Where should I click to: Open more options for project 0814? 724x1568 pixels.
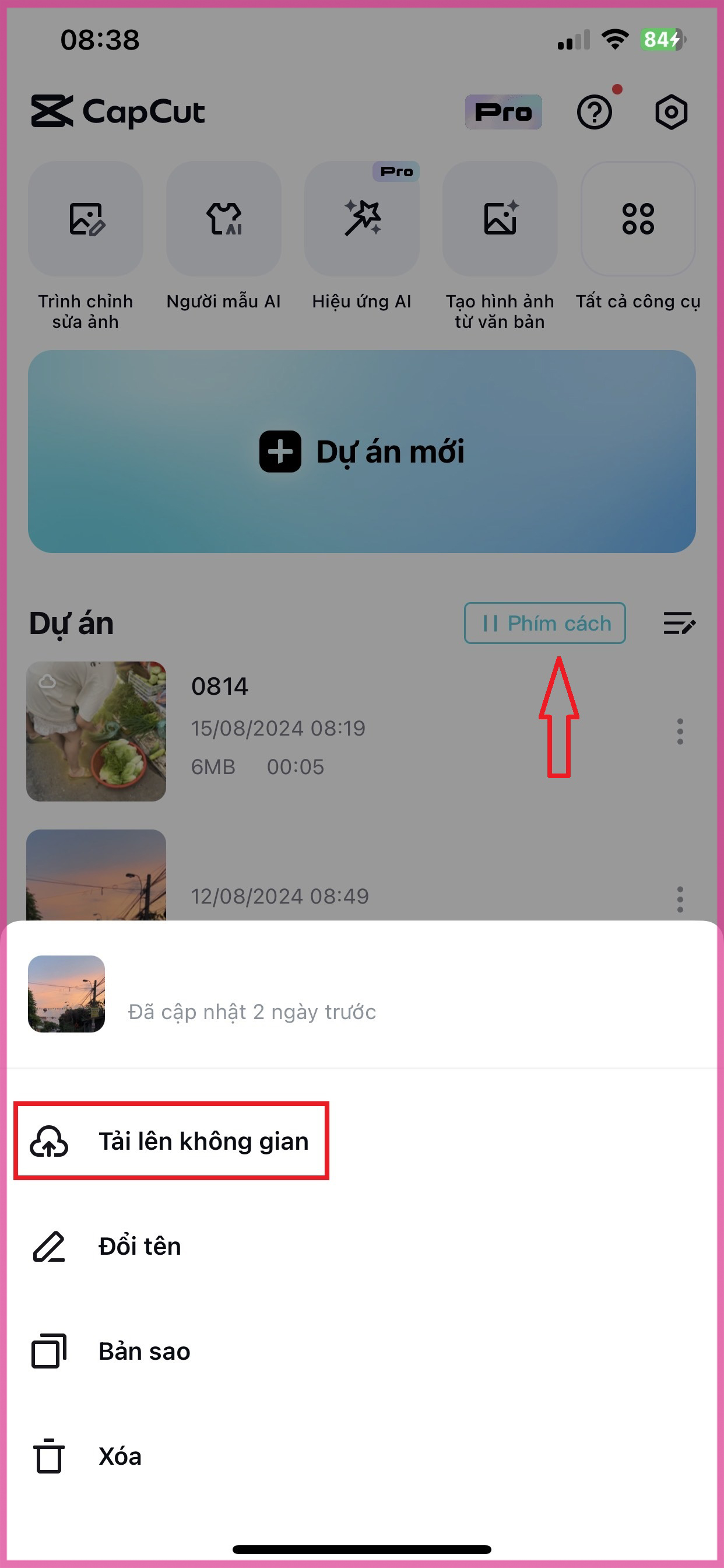click(680, 731)
